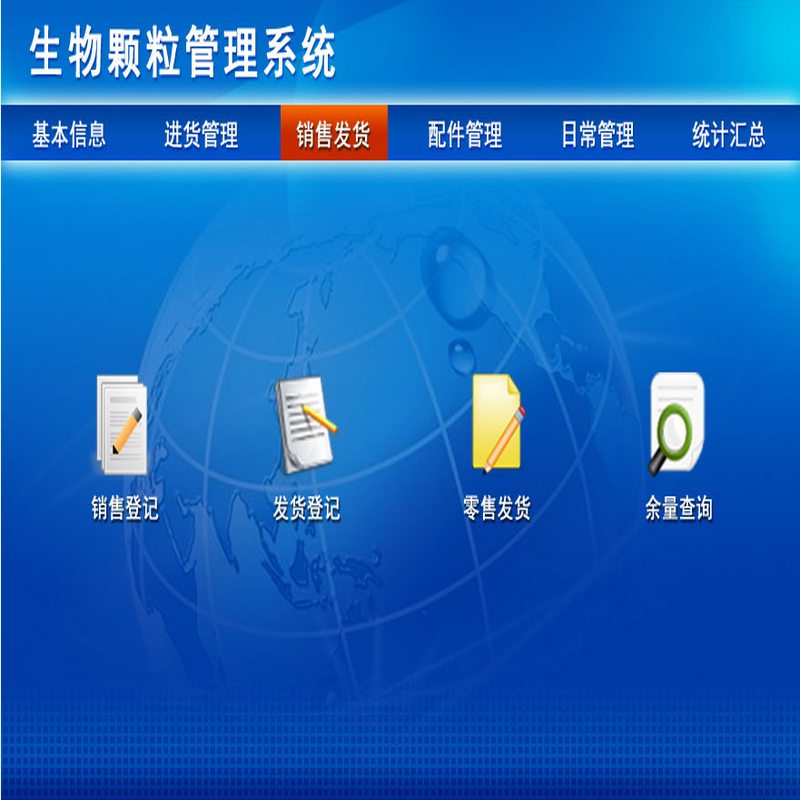Open the 统计汇总 tab
Image resolution: width=800 pixels, height=800 pixels.
point(729,135)
